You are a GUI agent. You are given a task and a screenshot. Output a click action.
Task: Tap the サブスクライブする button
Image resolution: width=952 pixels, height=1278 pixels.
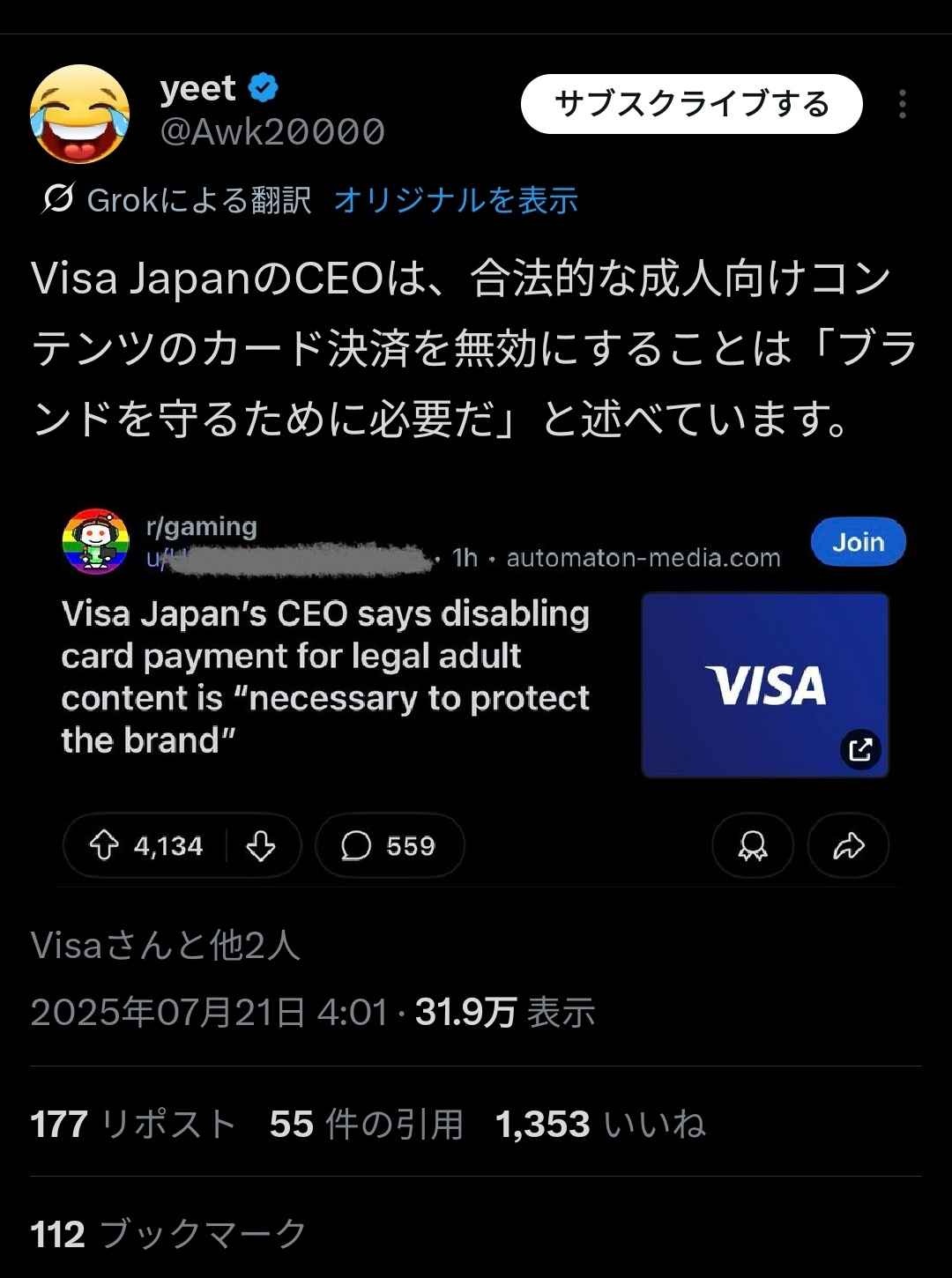[x=691, y=104]
